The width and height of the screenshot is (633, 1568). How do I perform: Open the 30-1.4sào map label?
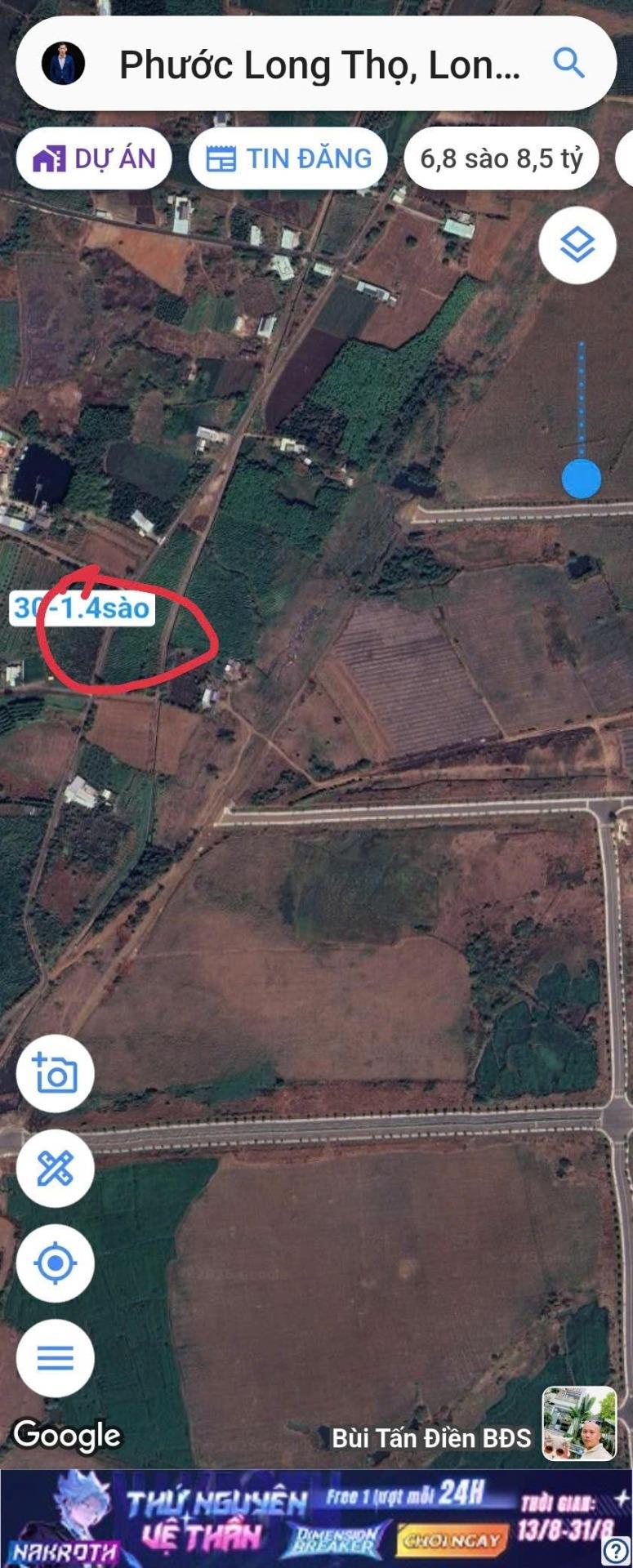click(x=82, y=608)
